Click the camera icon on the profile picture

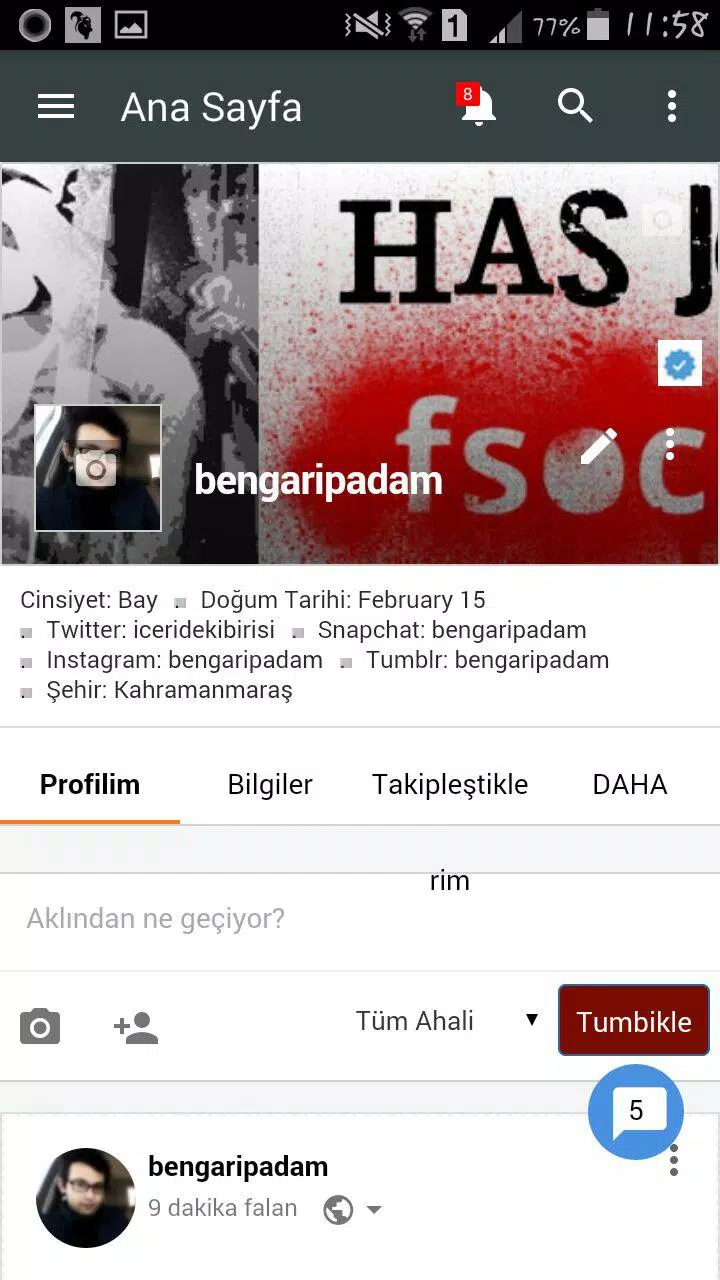point(97,467)
